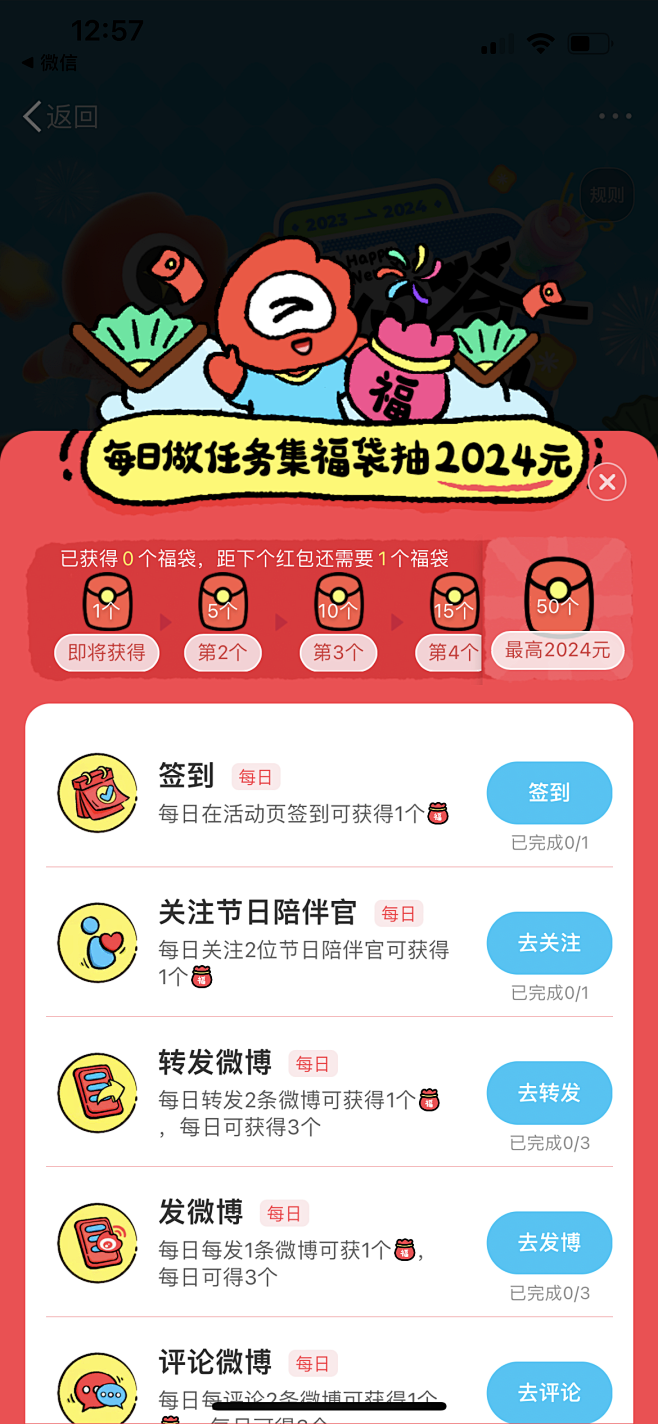This screenshot has width=658, height=1424.
Task: Go back using the 返回 arrow
Action: [60, 117]
